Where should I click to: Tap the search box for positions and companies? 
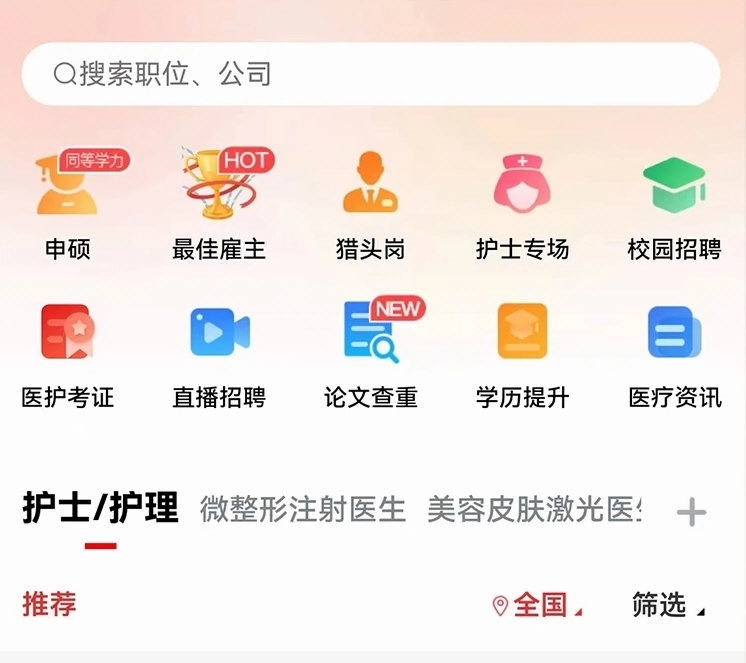click(x=370, y=74)
